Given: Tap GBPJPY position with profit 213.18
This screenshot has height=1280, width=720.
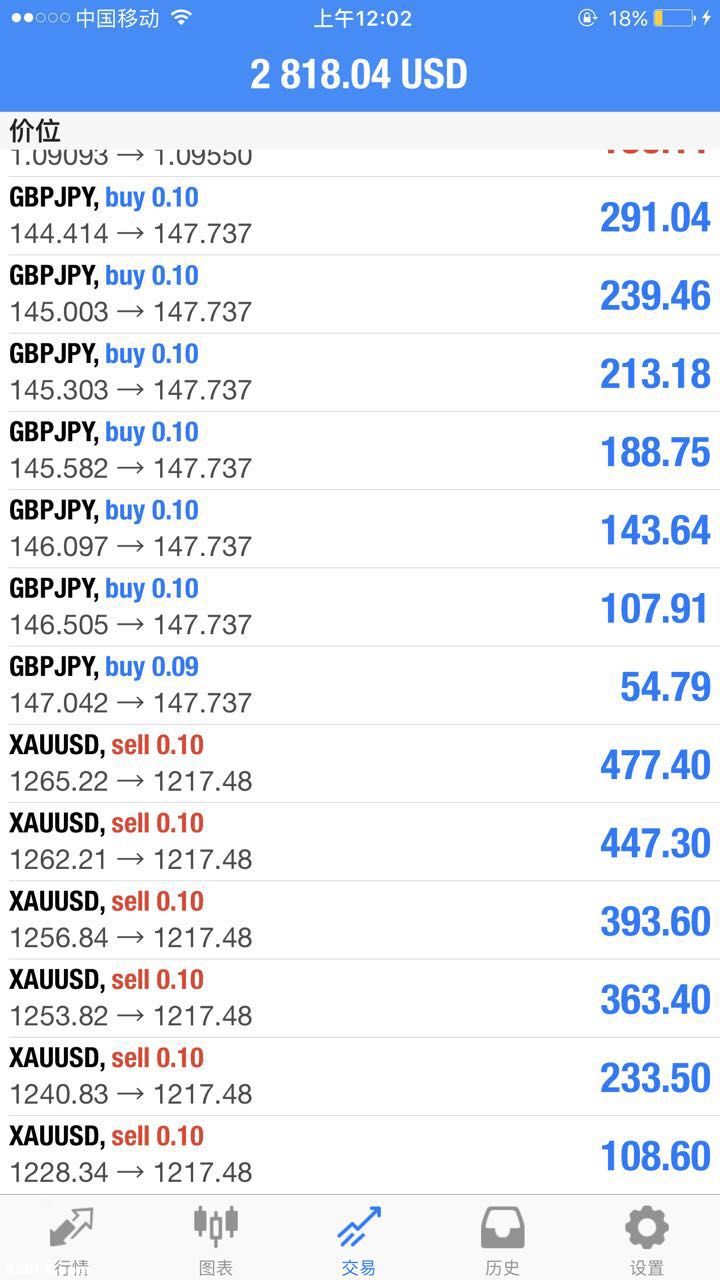Looking at the screenshot, I should click(x=360, y=372).
